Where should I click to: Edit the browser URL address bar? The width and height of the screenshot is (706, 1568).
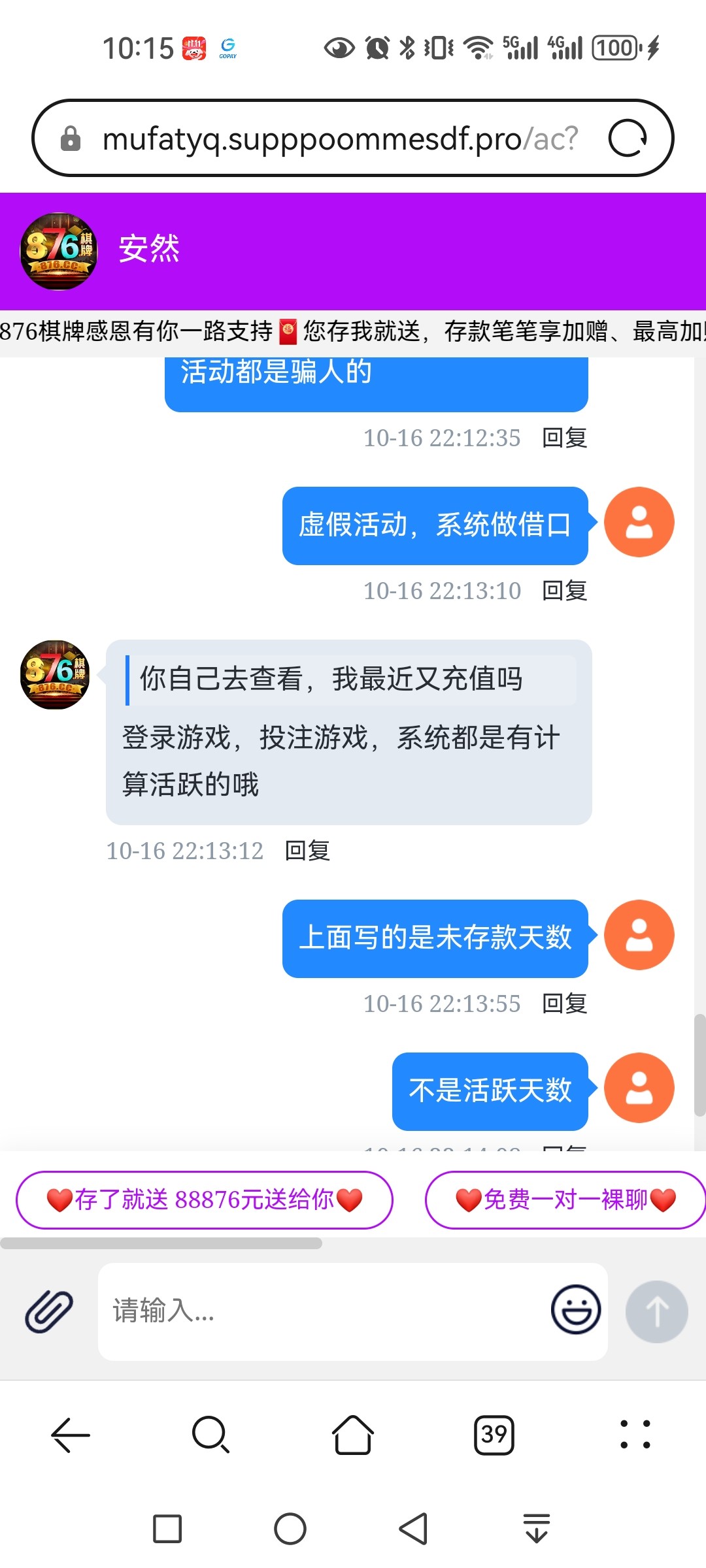340,139
